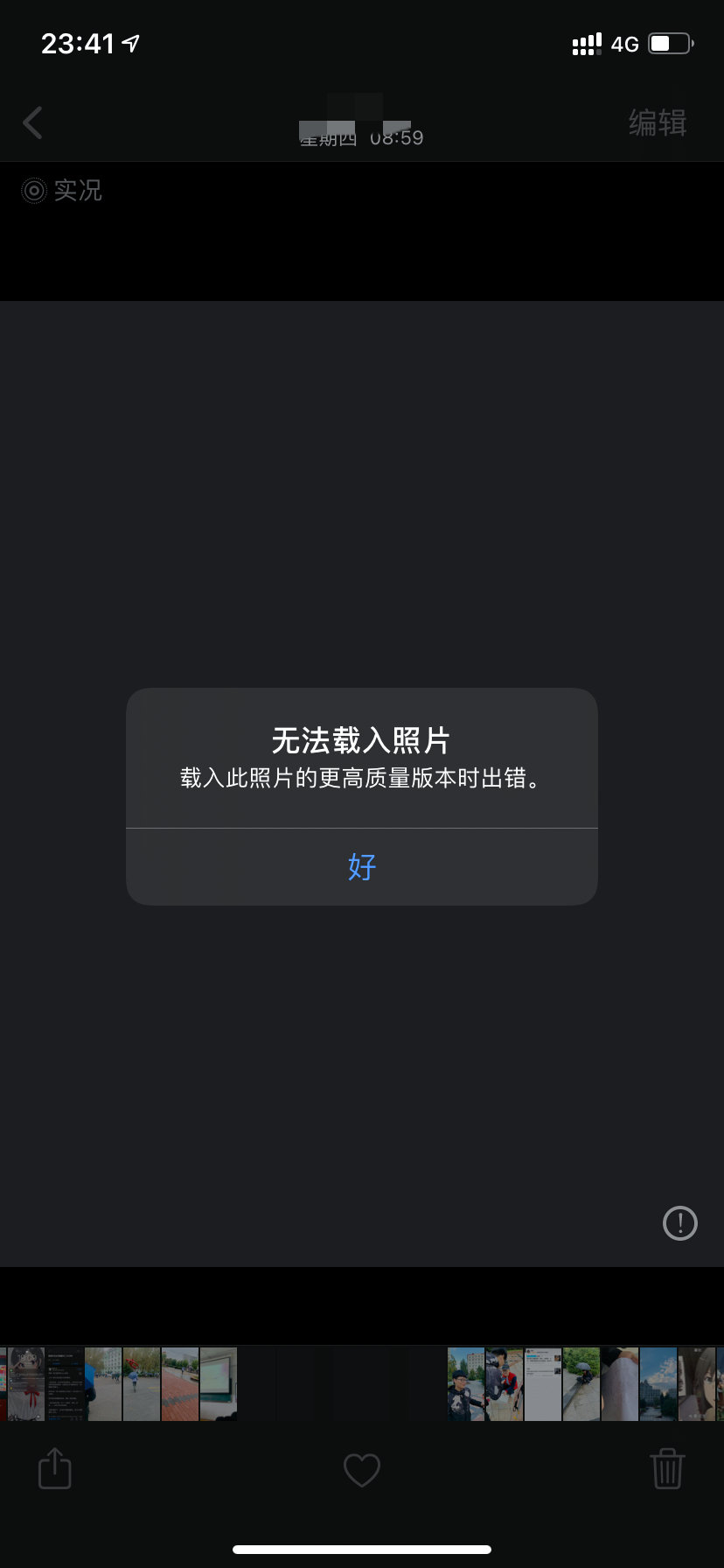Tap 好 to dismiss the error dialog
Viewport: 724px width, 1568px height.
click(361, 866)
